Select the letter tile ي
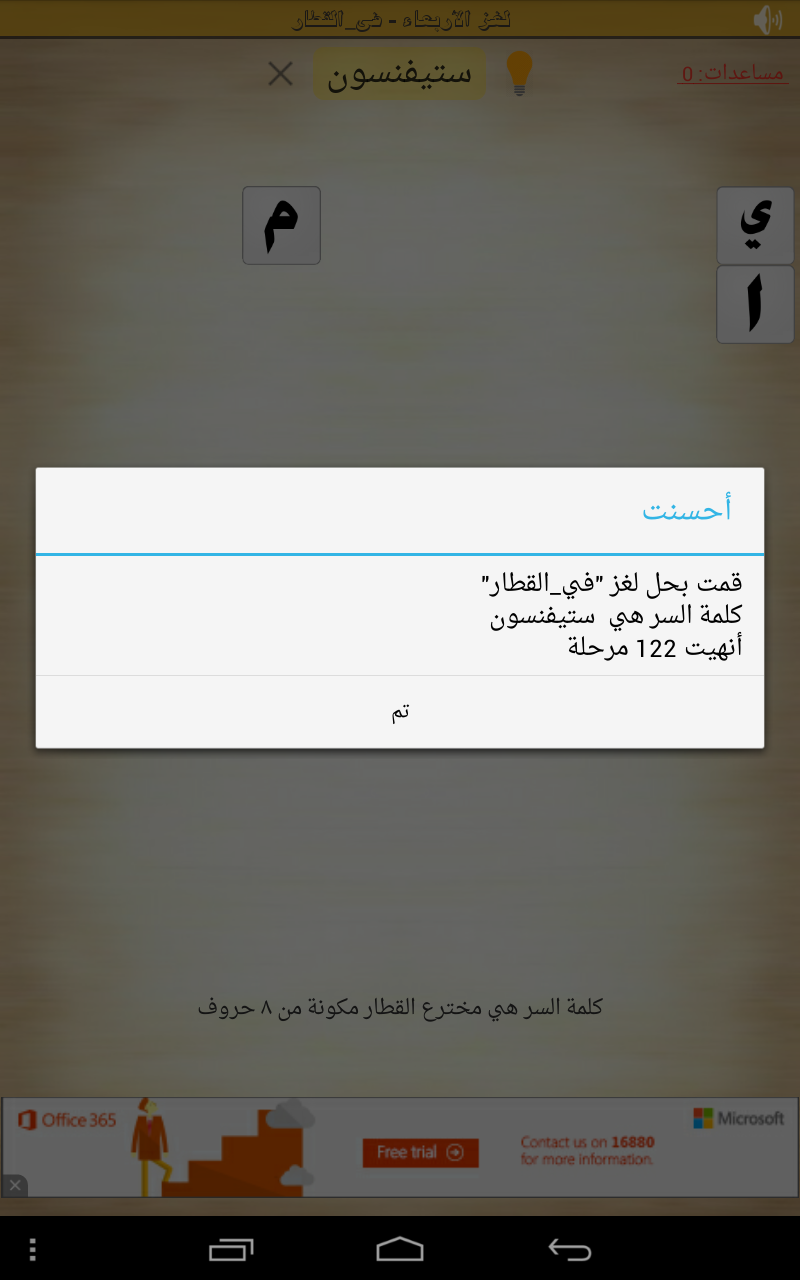This screenshot has height=1280, width=800. click(755, 226)
